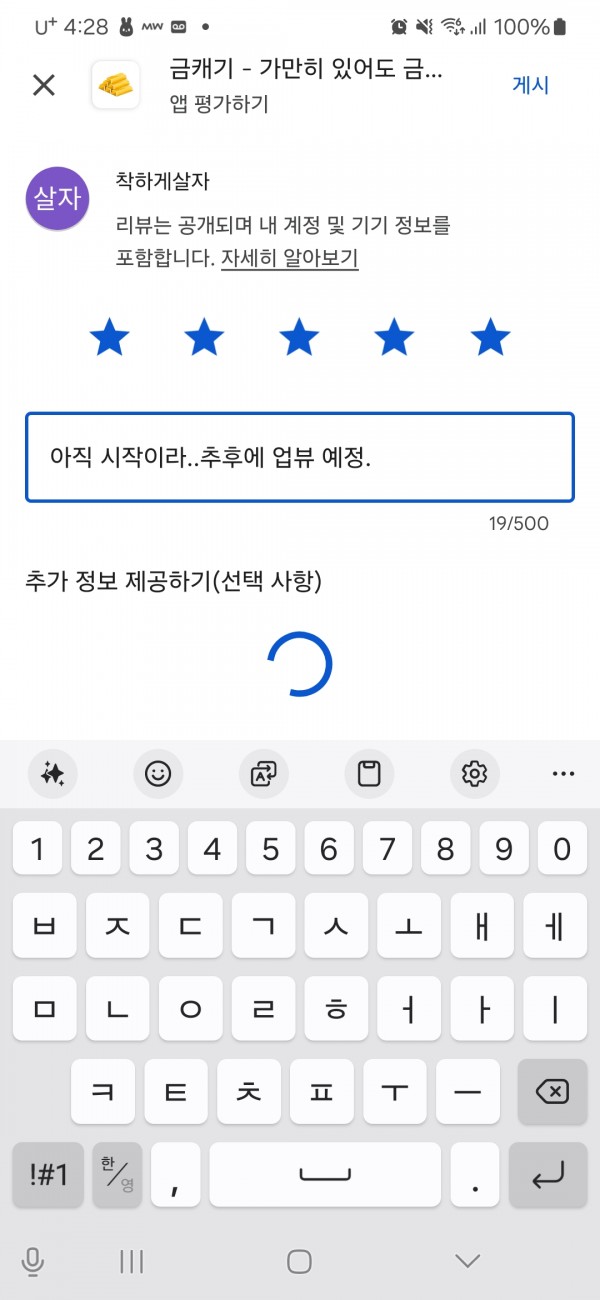Expand keyboard toolbar more options
Viewport: 600px width, 1300px height.
(564, 773)
